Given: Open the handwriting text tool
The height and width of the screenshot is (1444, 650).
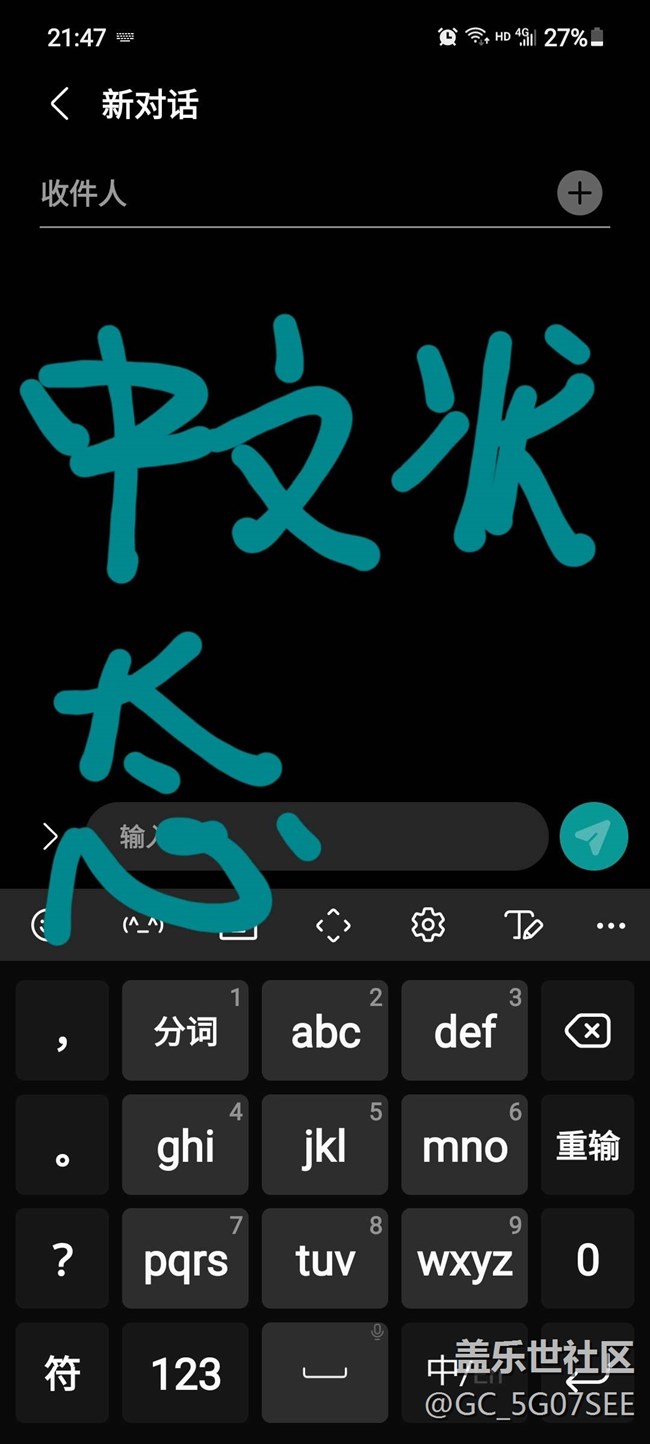Looking at the screenshot, I should point(523,925).
